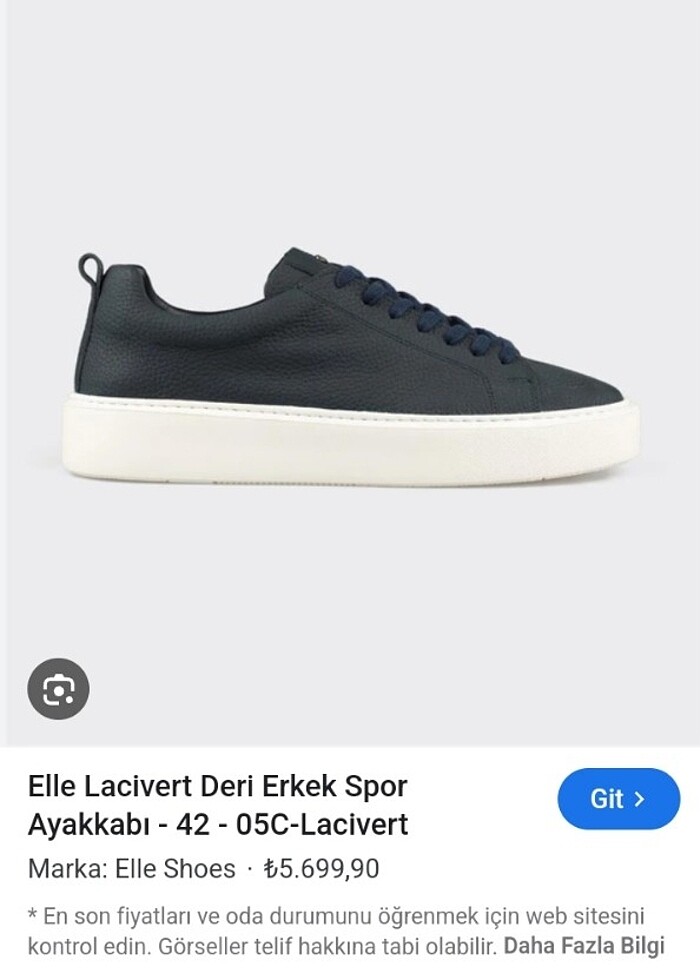
Task: Search this shoe image with Google Lens
Action: pos(58,688)
